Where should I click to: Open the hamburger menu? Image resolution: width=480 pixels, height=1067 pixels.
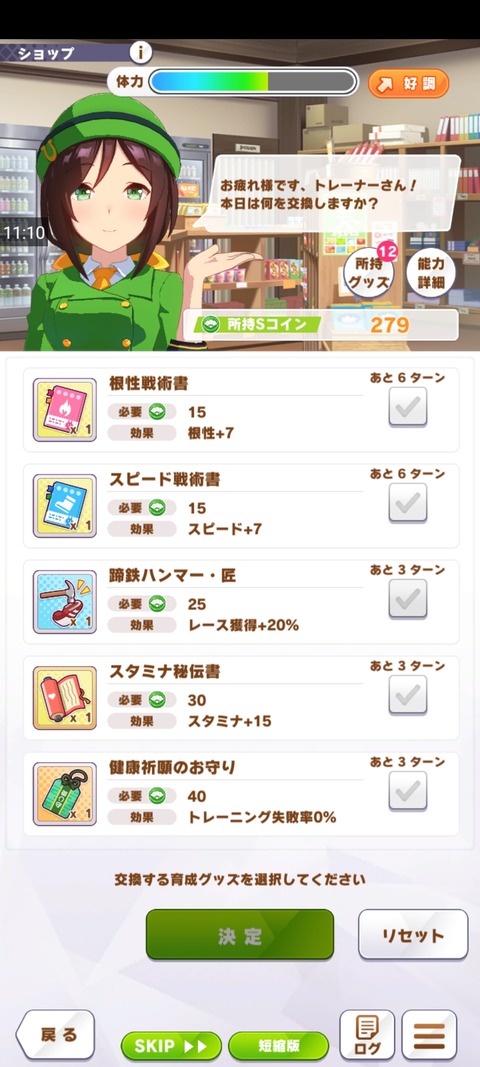(429, 1035)
